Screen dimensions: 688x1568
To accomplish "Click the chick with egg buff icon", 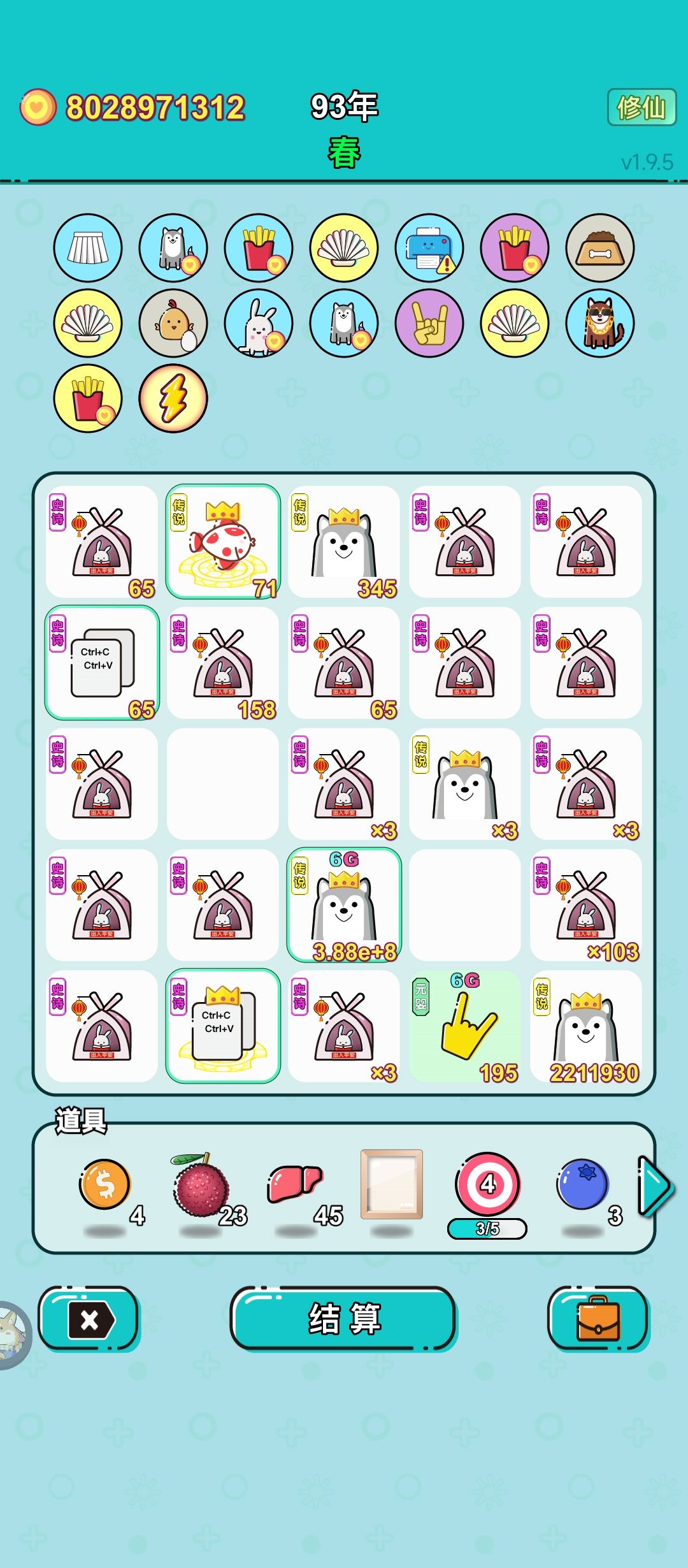I will (172, 323).
